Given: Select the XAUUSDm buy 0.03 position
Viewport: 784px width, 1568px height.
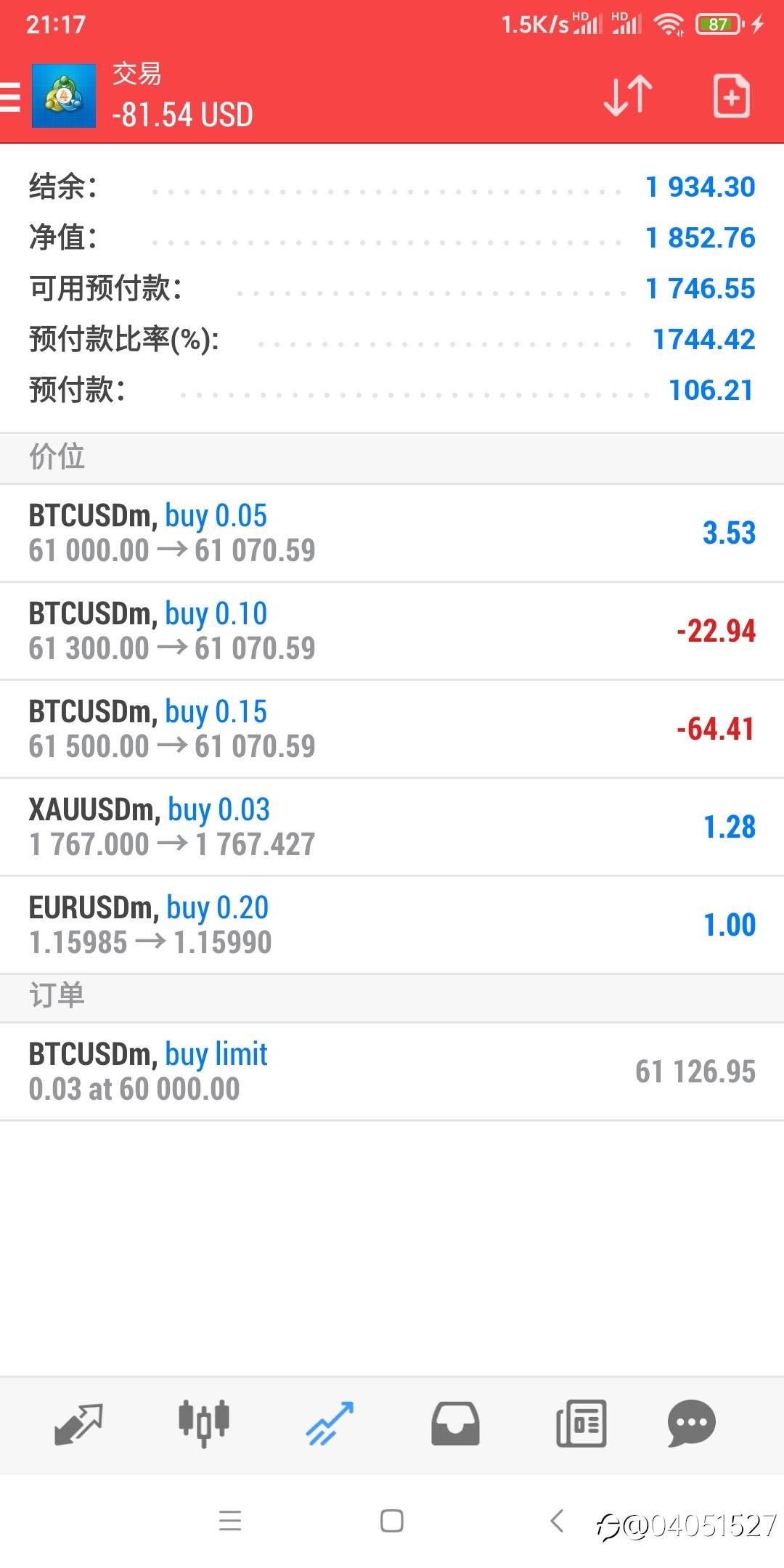Looking at the screenshot, I should pyautogui.click(x=392, y=828).
